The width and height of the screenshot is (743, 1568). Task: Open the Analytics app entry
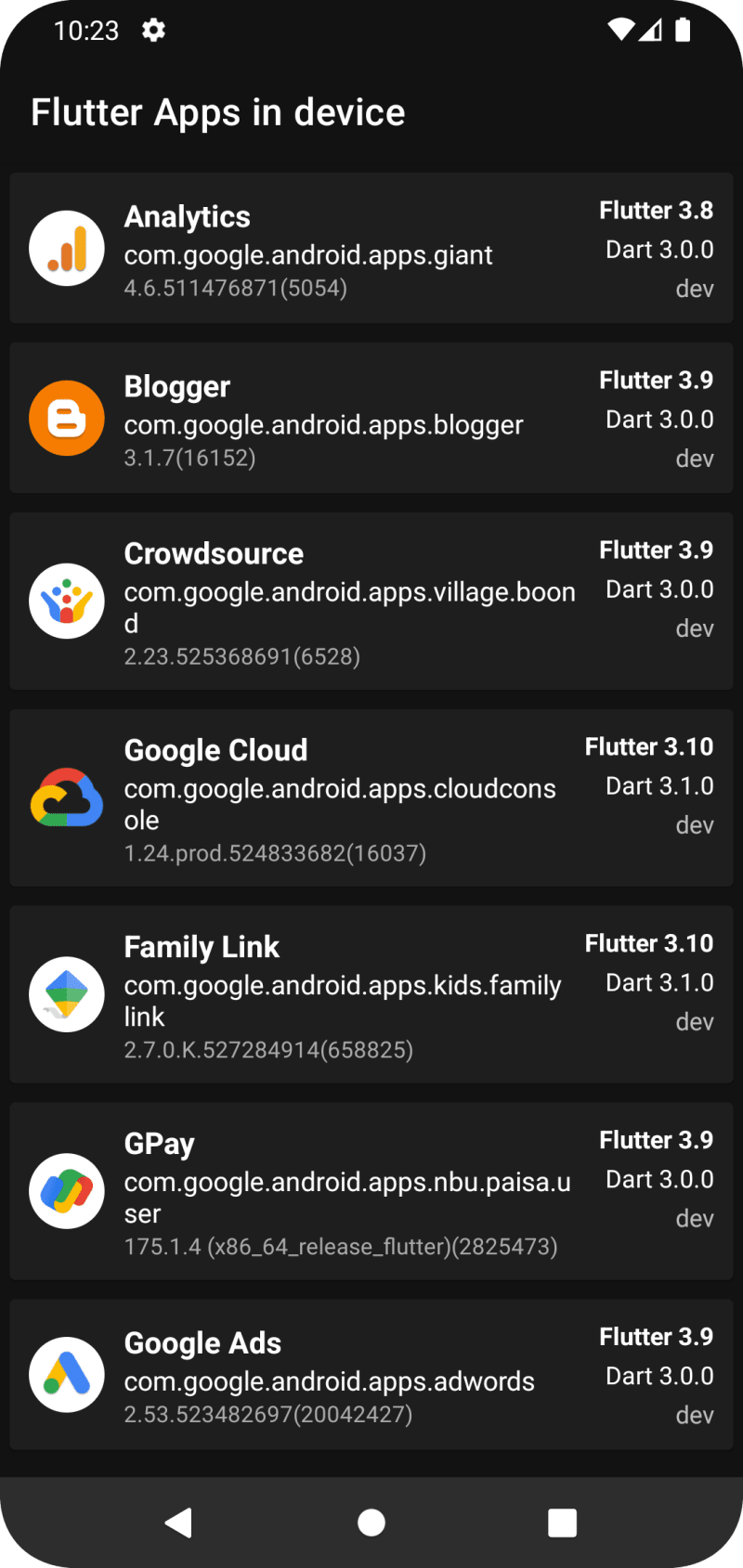coord(371,248)
